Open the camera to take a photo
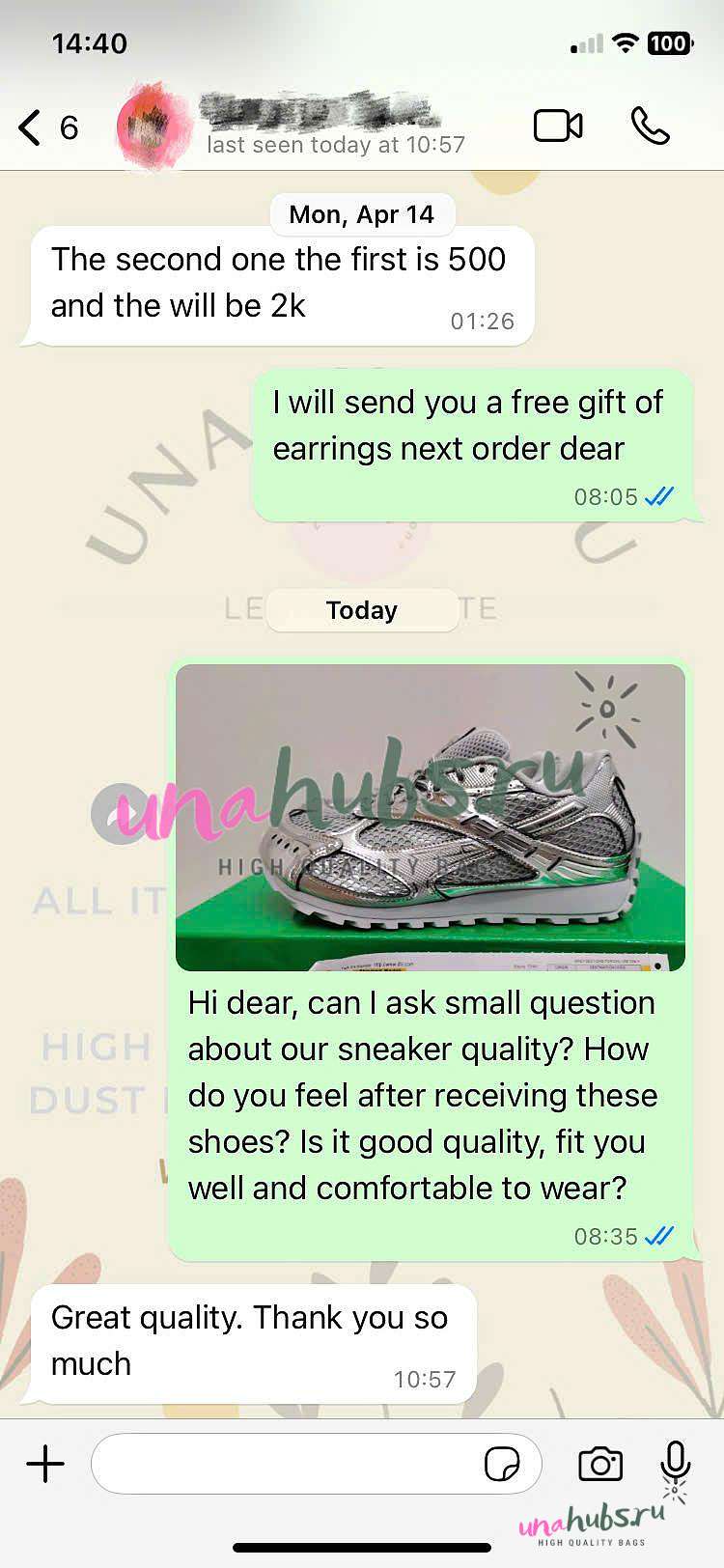 click(600, 1464)
